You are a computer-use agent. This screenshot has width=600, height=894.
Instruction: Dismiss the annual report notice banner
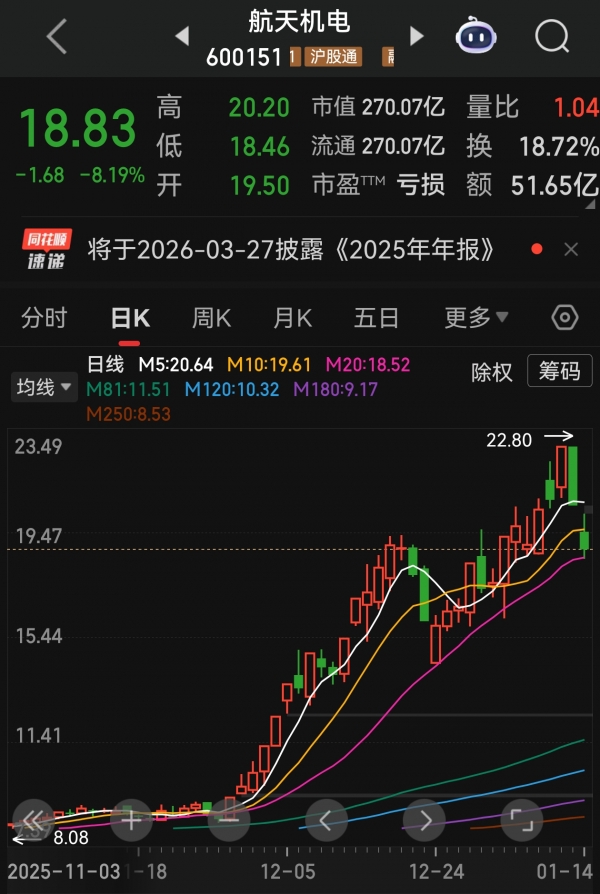click(571, 249)
